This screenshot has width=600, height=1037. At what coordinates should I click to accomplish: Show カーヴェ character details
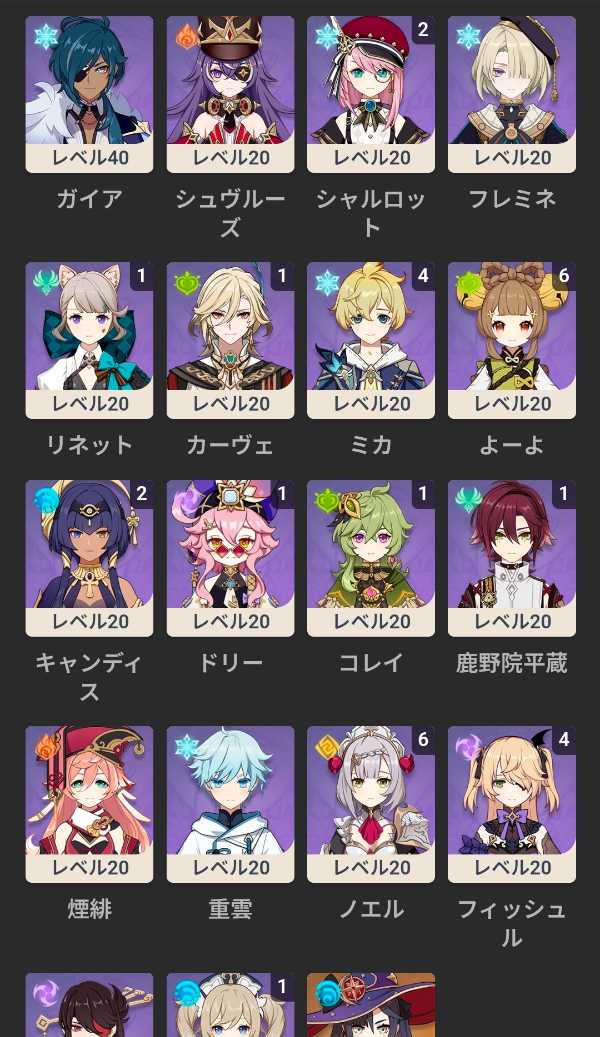[230, 340]
